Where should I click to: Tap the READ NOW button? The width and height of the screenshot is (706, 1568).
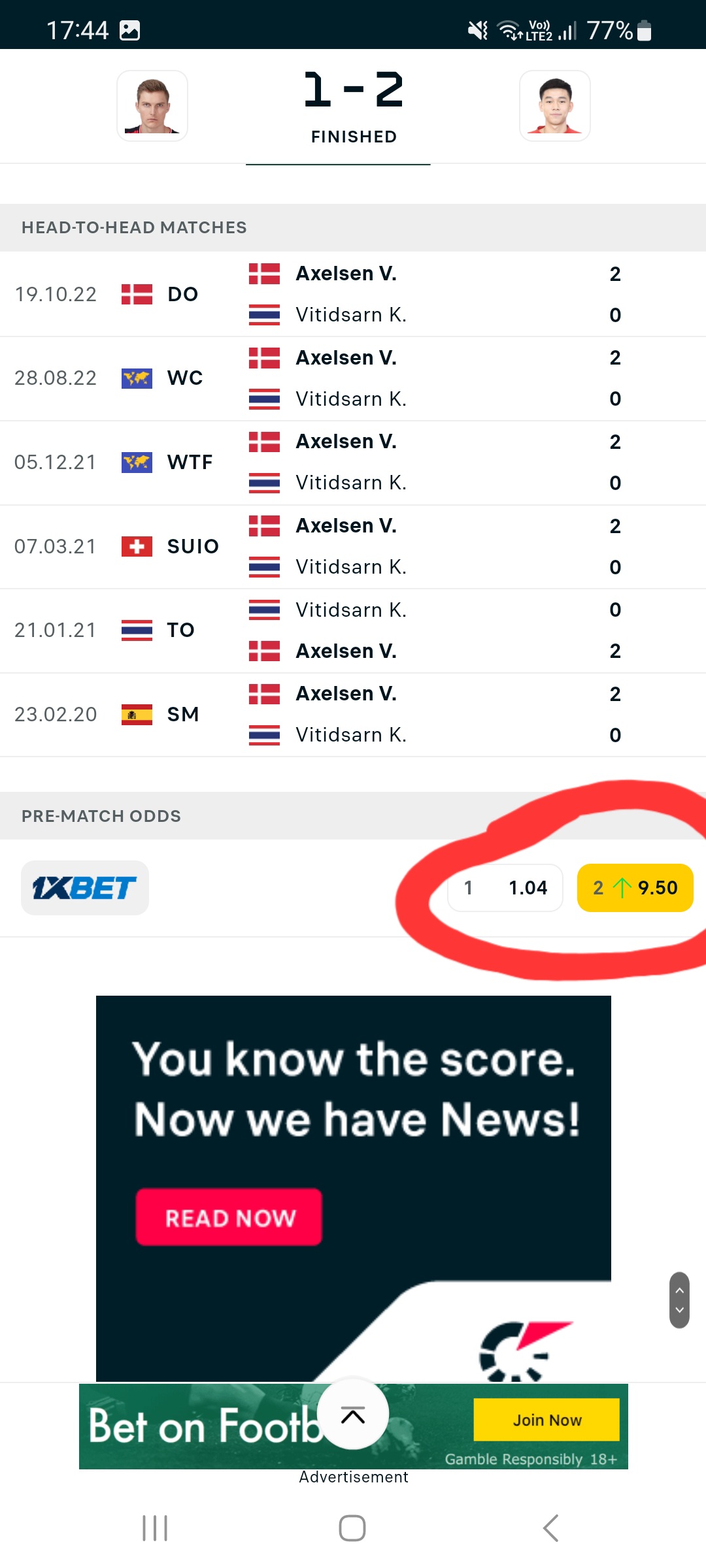[229, 1217]
